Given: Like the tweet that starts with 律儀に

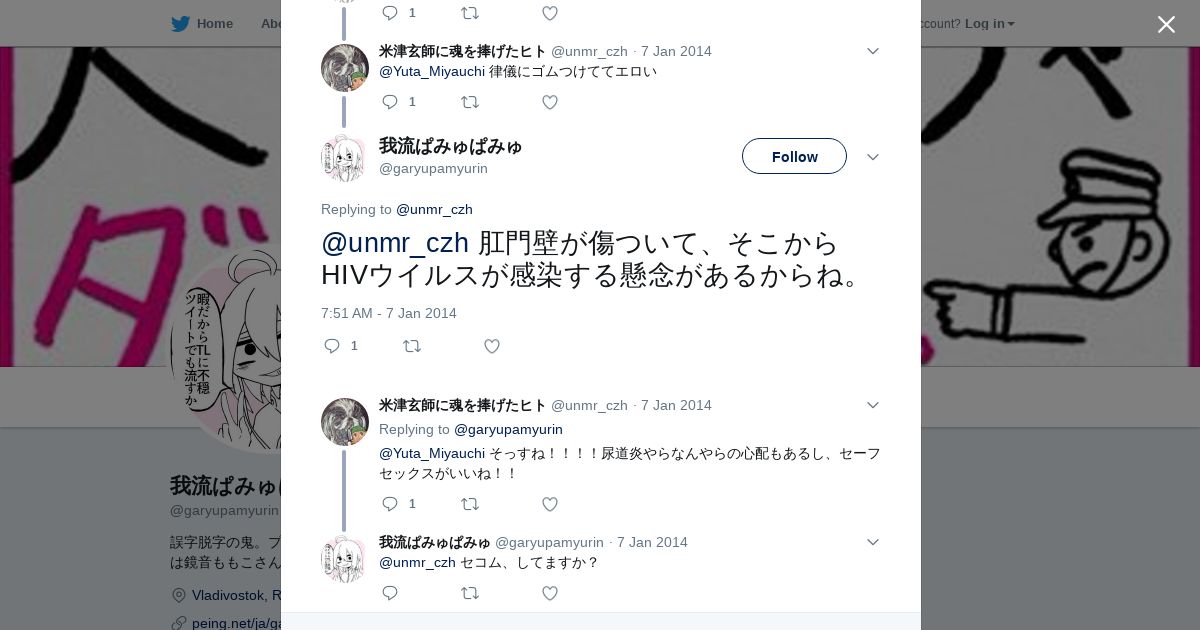Looking at the screenshot, I should click(x=550, y=102).
